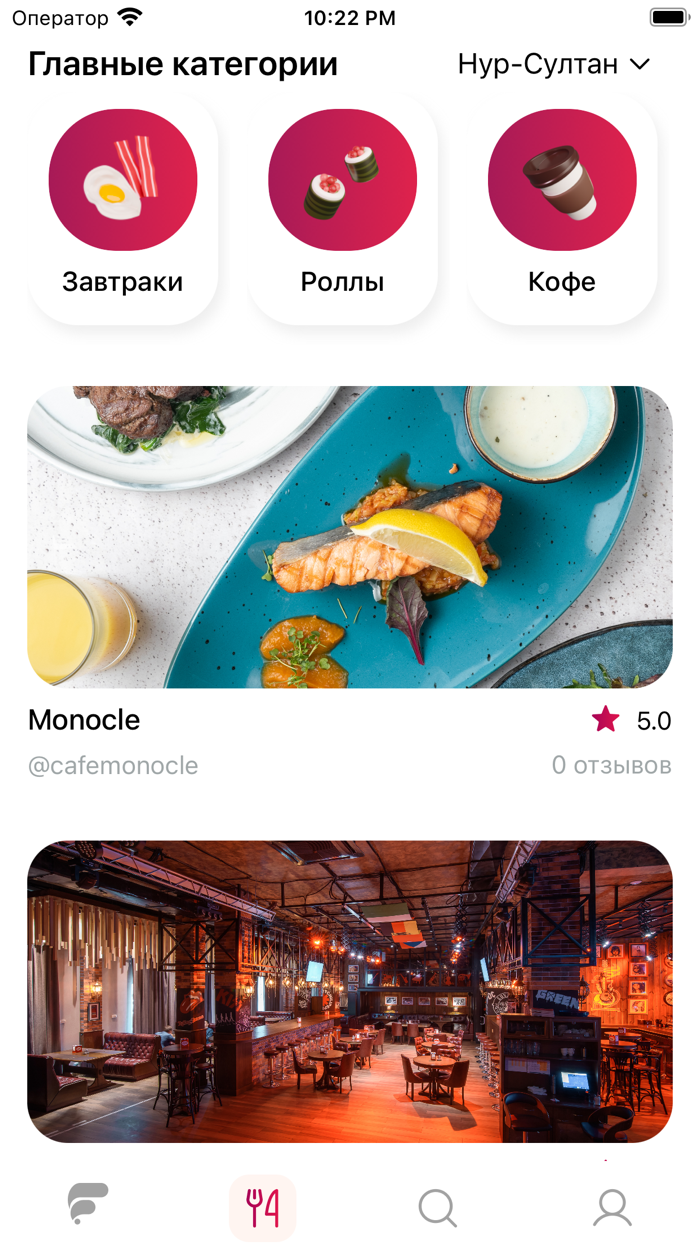Viewport: 700px width, 1244px height.
Task: Open the profile tab
Action: click(612, 1208)
